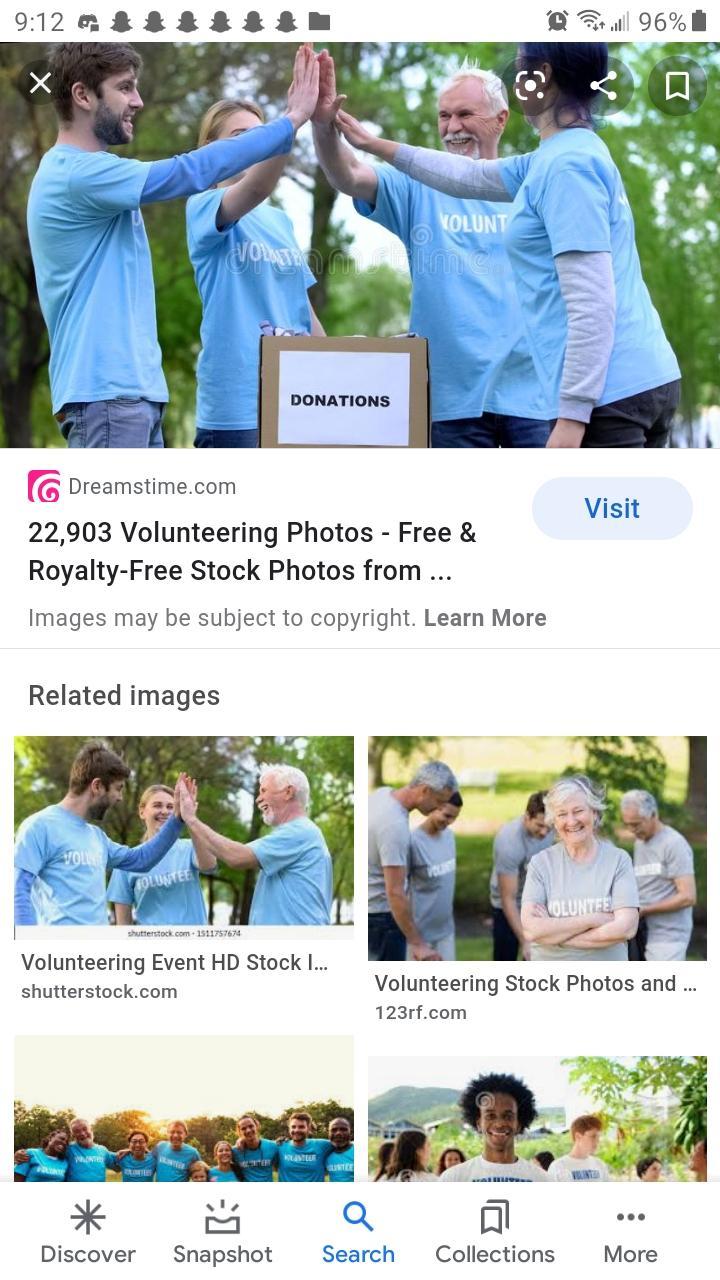Share this volunteering image
The width and height of the screenshot is (720, 1280).
603,86
